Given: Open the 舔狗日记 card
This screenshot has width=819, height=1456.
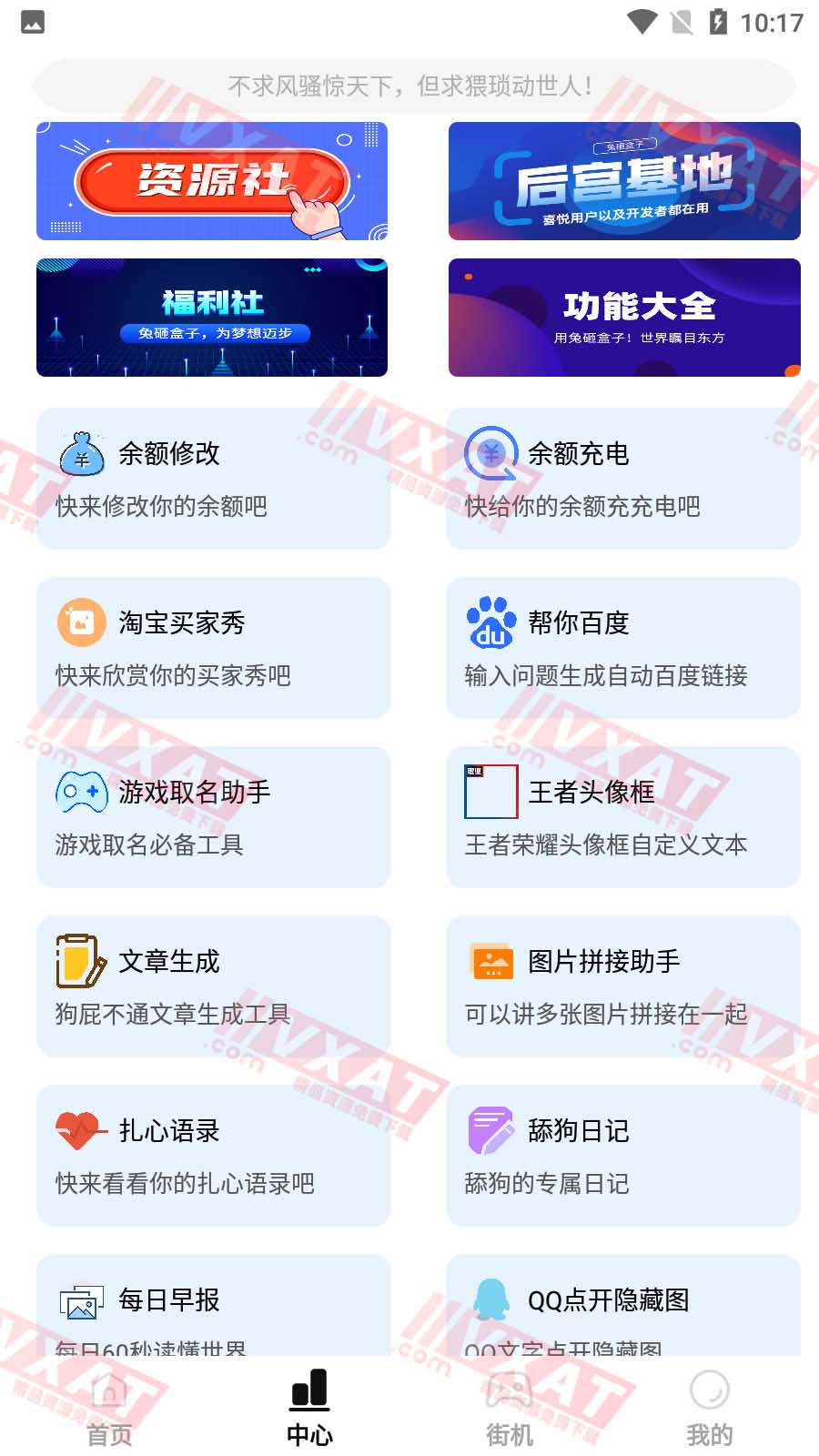Looking at the screenshot, I should pos(622,1156).
